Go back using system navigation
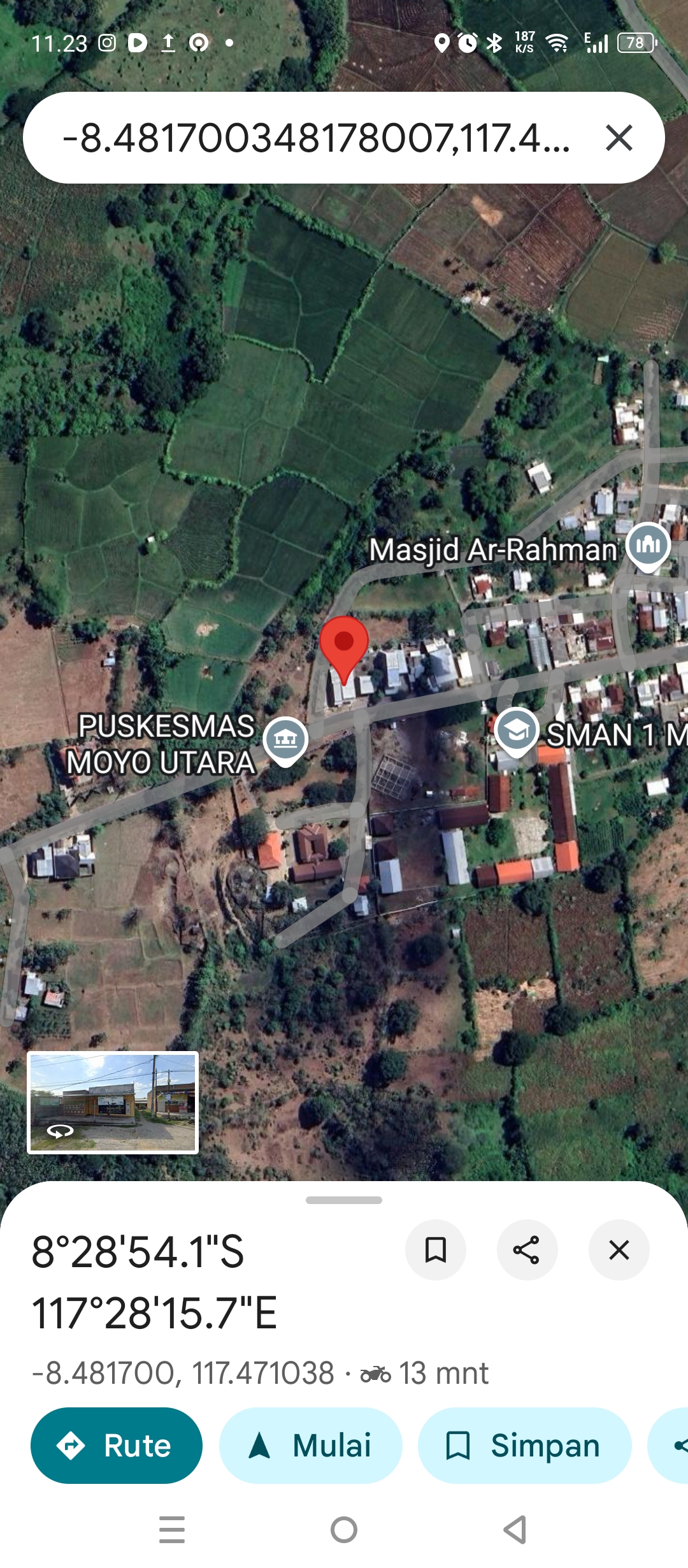 (x=515, y=1530)
